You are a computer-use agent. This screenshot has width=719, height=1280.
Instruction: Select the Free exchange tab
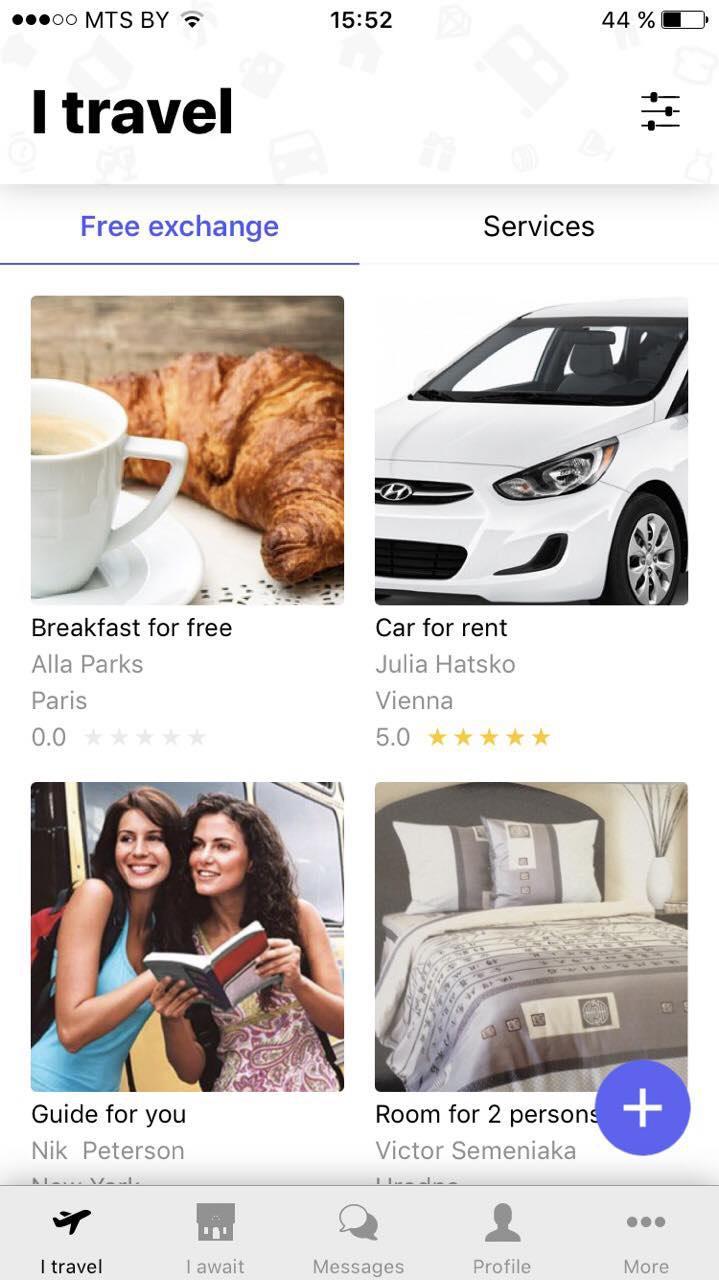click(x=179, y=227)
